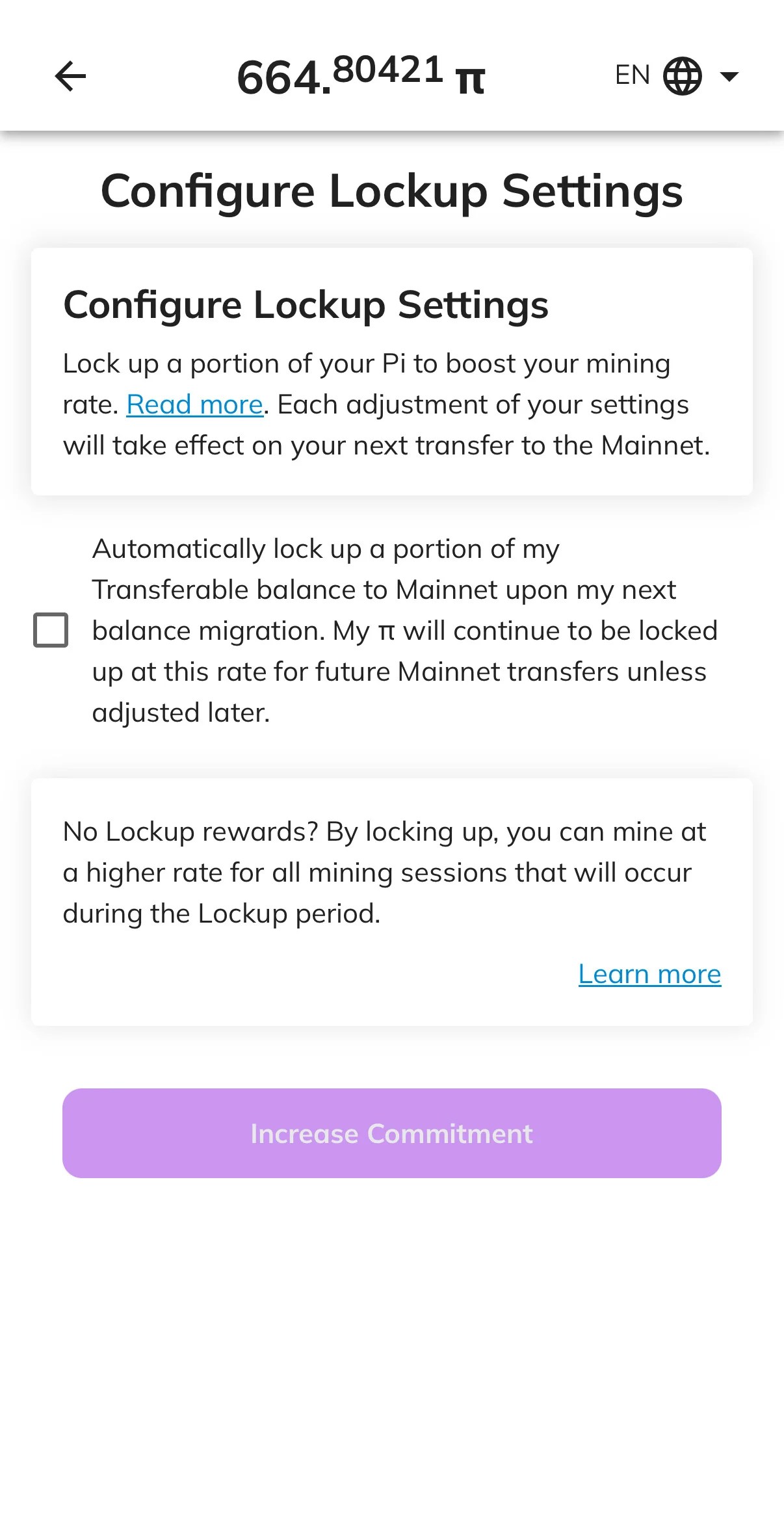Image resolution: width=784 pixels, height=1539 pixels.
Task: Click Learn more about lockup rewards
Action: click(649, 973)
